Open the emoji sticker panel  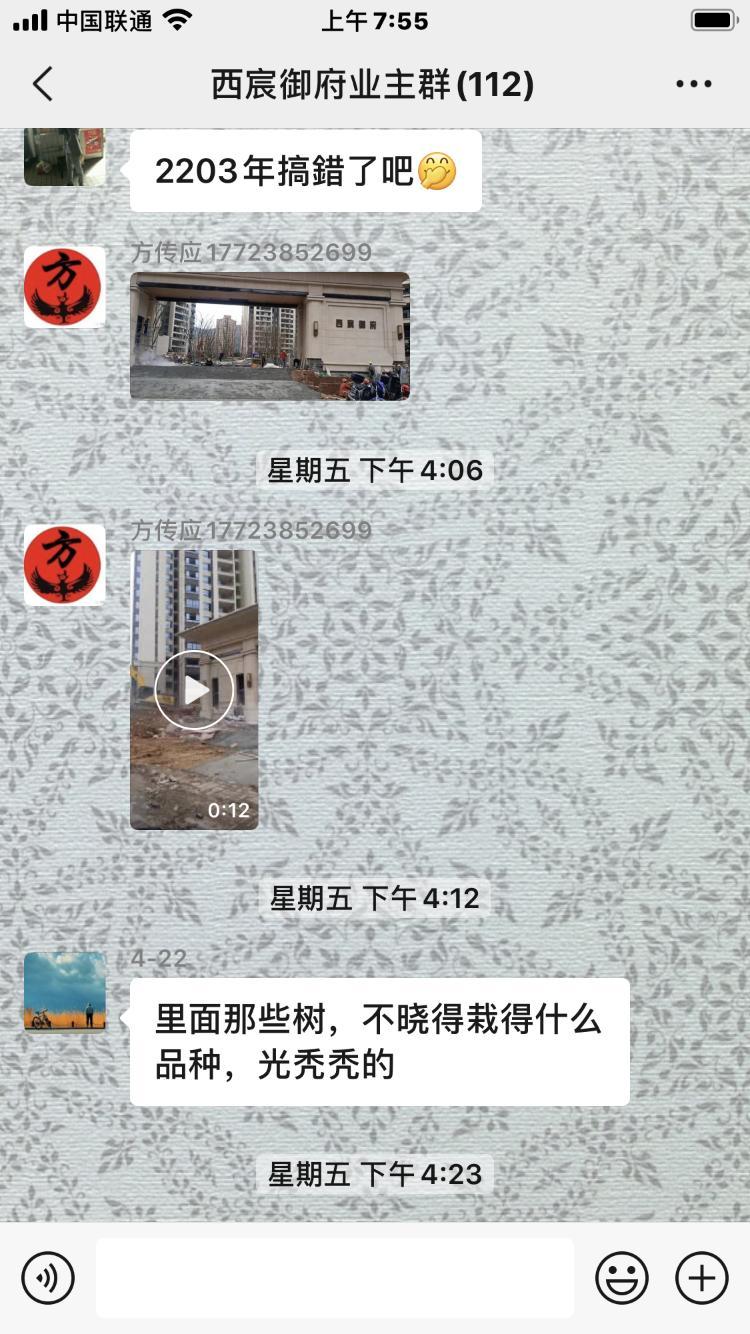[621, 1277]
